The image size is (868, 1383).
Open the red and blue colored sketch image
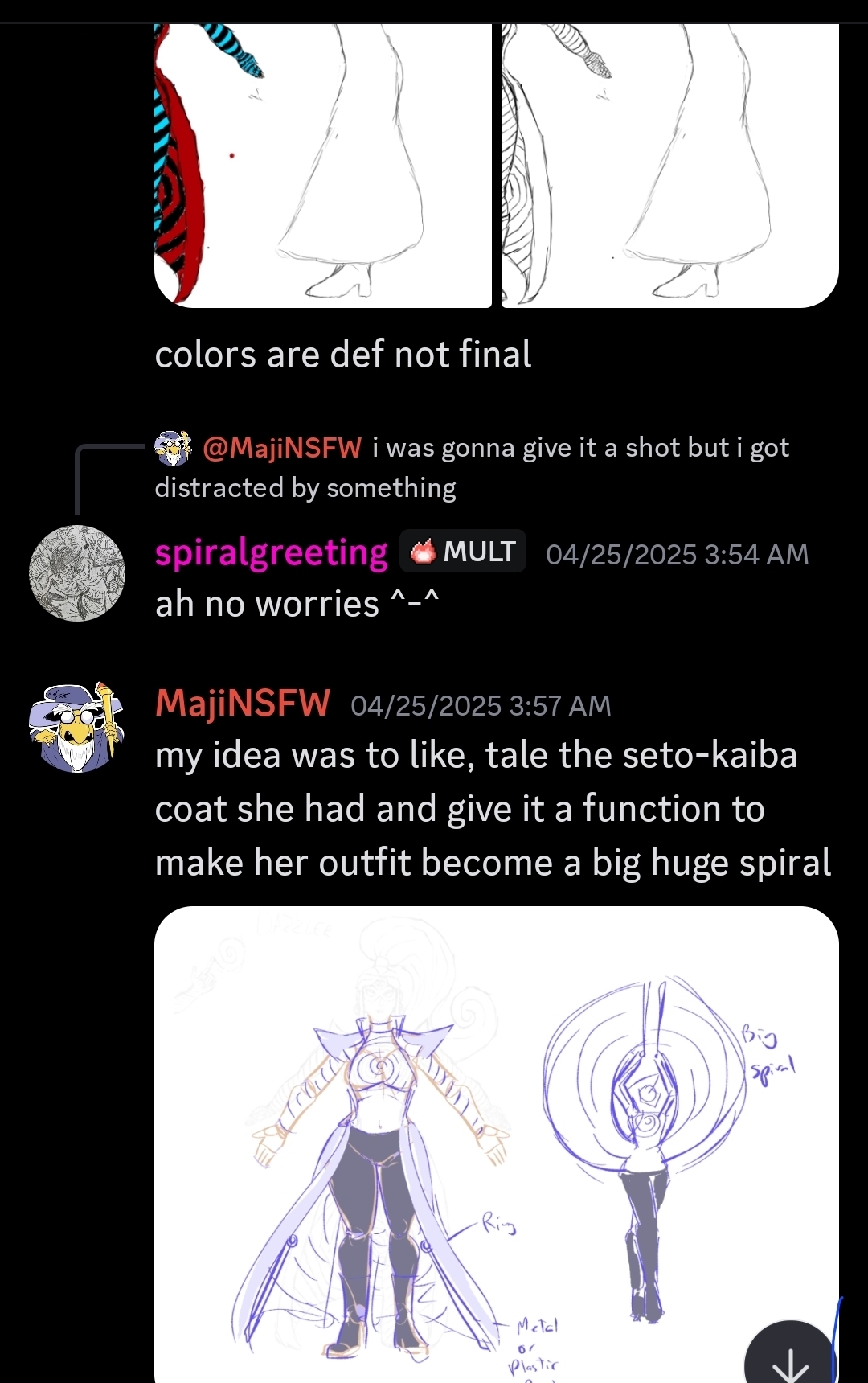[322, 165]
